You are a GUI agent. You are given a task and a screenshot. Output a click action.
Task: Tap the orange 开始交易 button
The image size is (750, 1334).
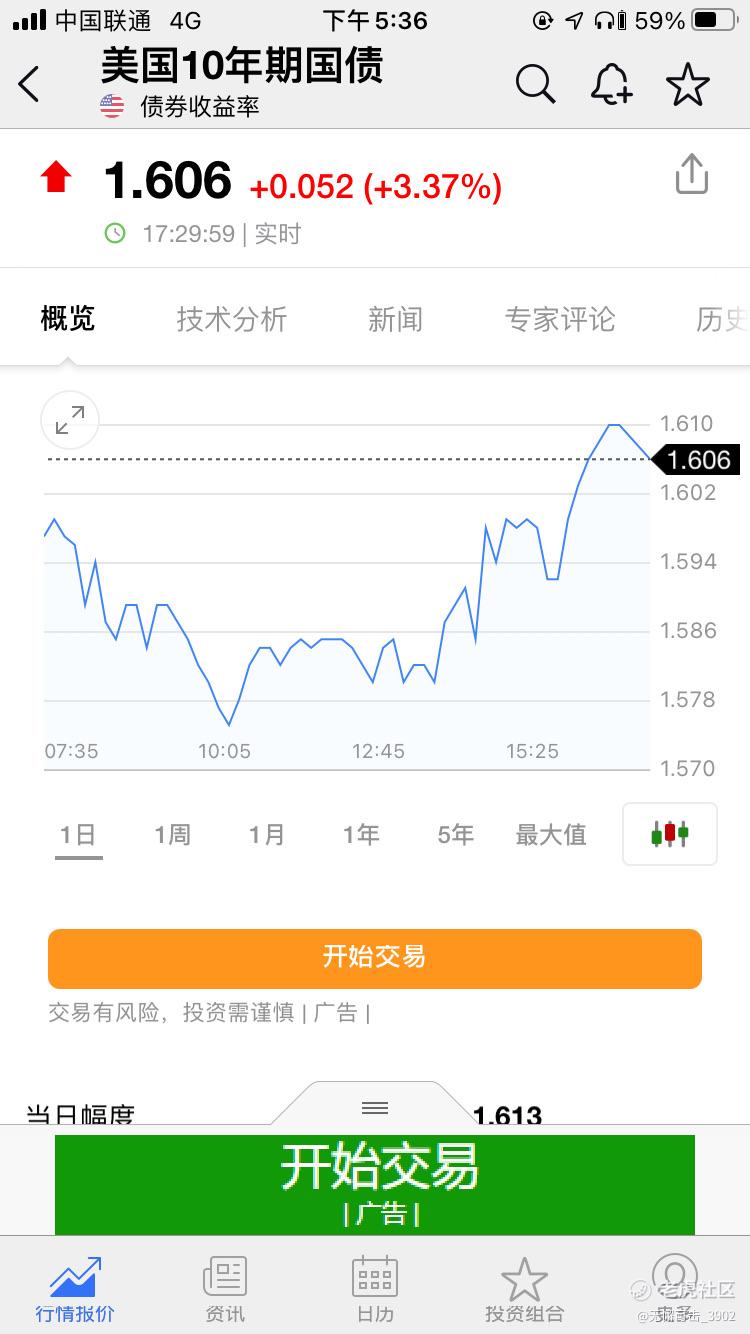tap(375, 958)
